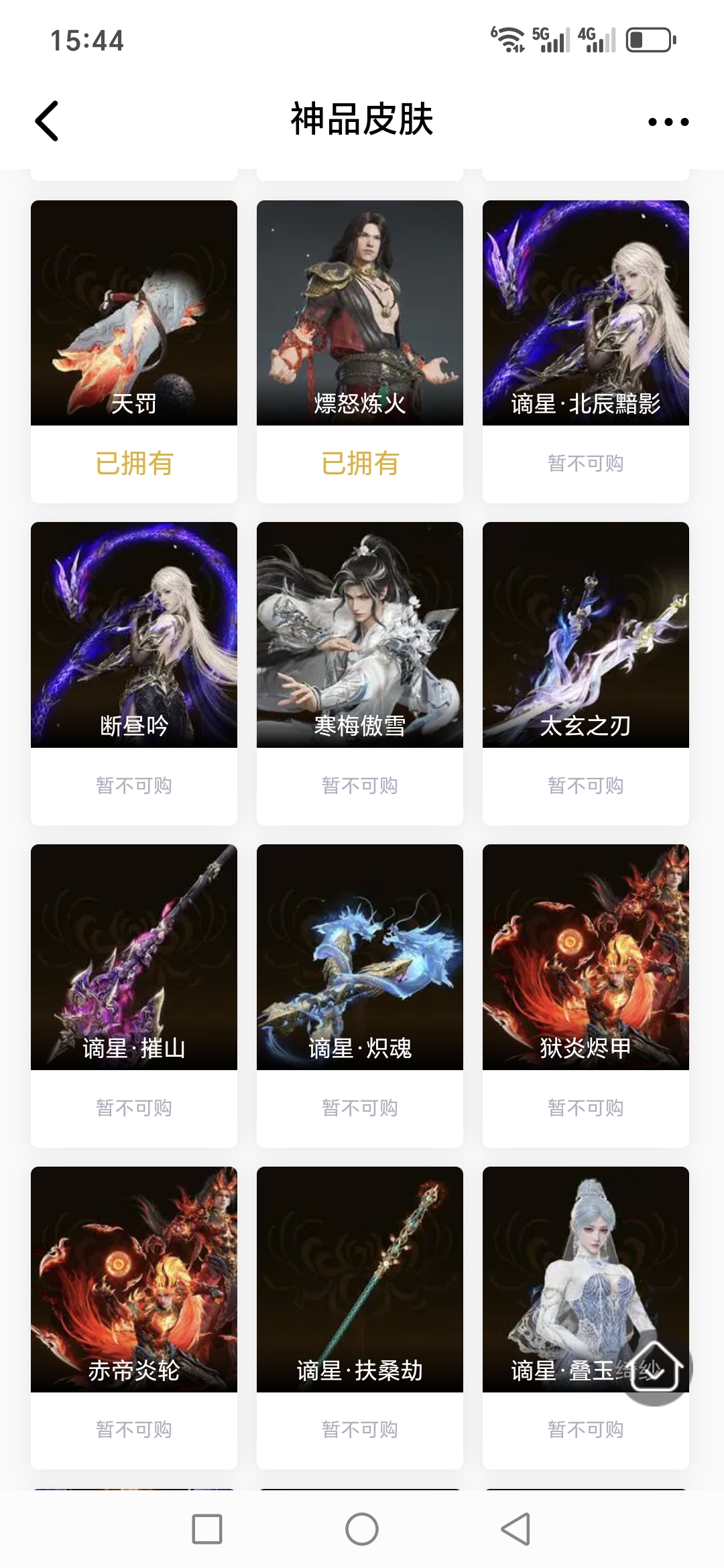Tap the system back triangle
The image size is (724, 1568).
(516, 1529)
